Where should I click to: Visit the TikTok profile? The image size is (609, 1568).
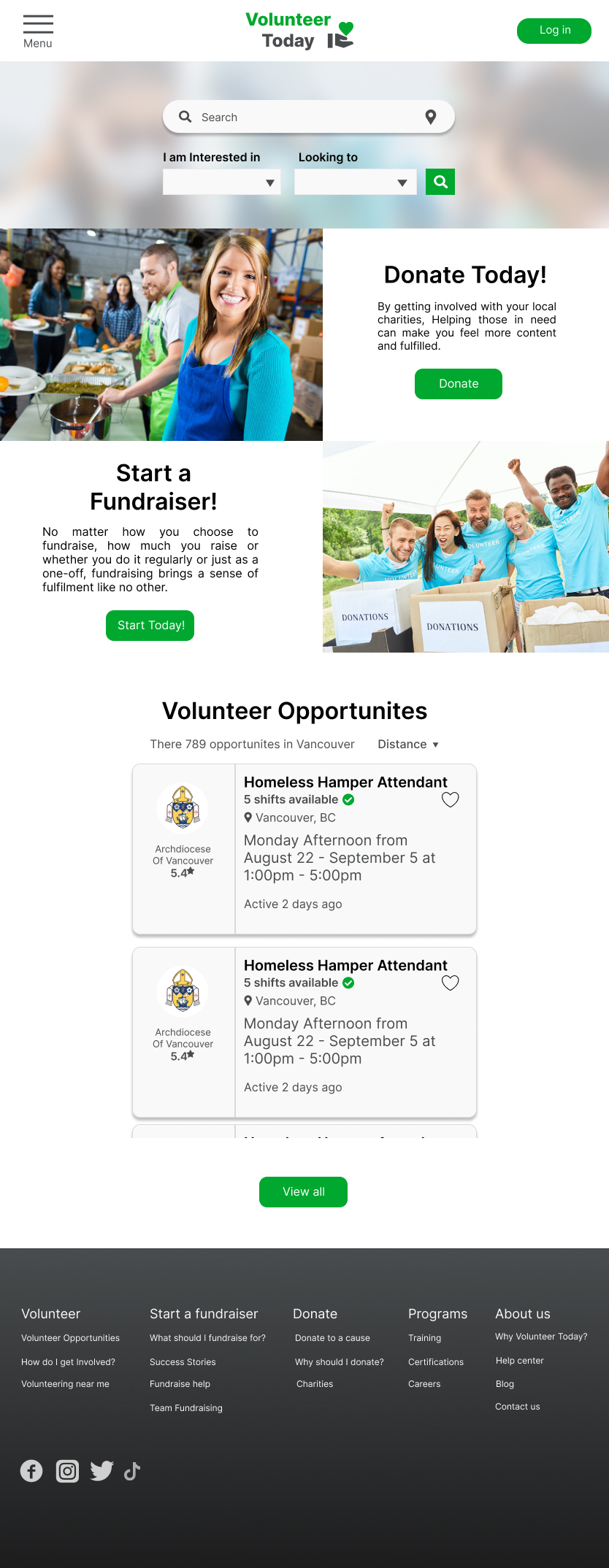(132, 1471)
